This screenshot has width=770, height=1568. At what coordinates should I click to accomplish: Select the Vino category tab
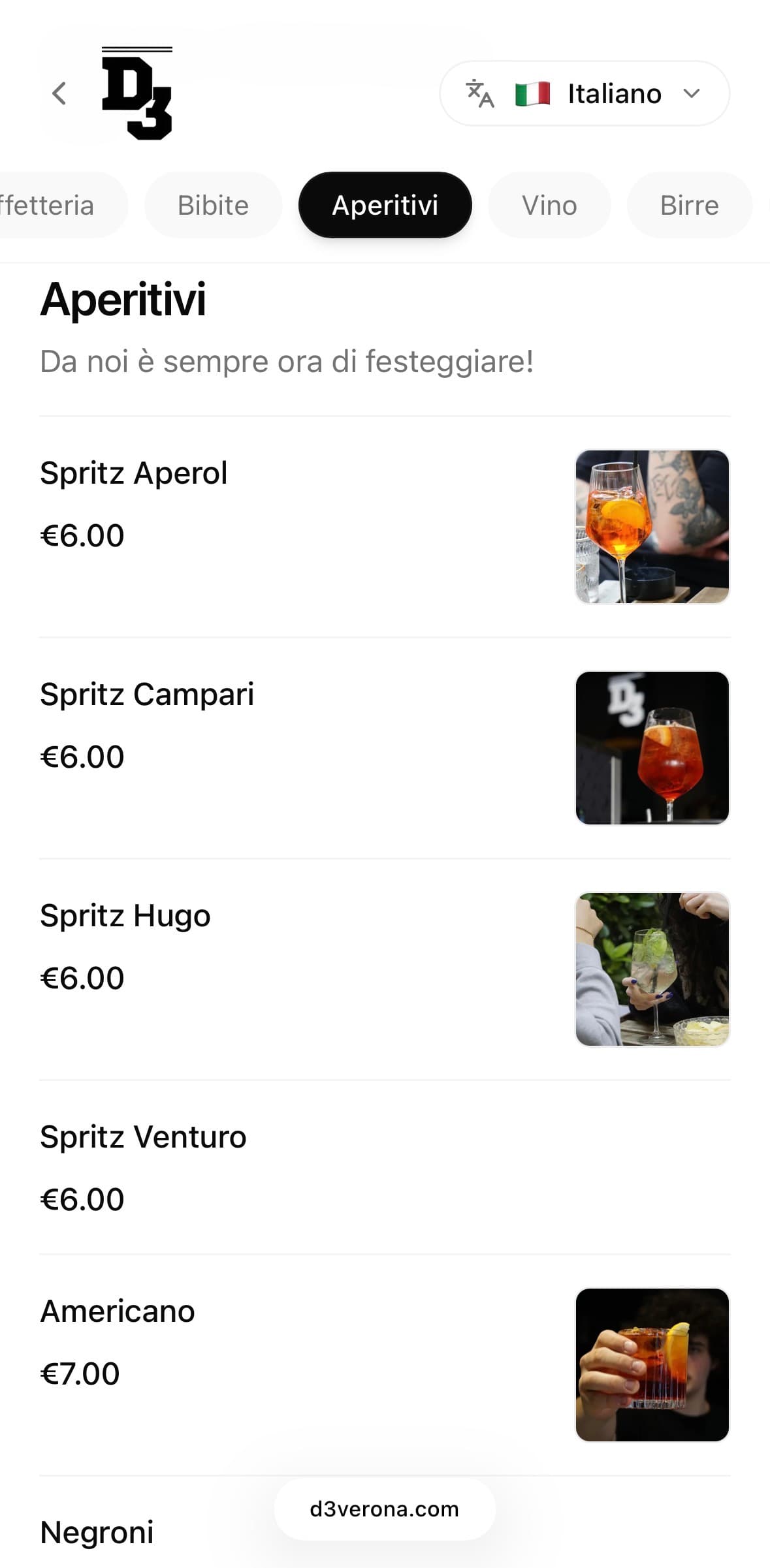coord(549,204)
